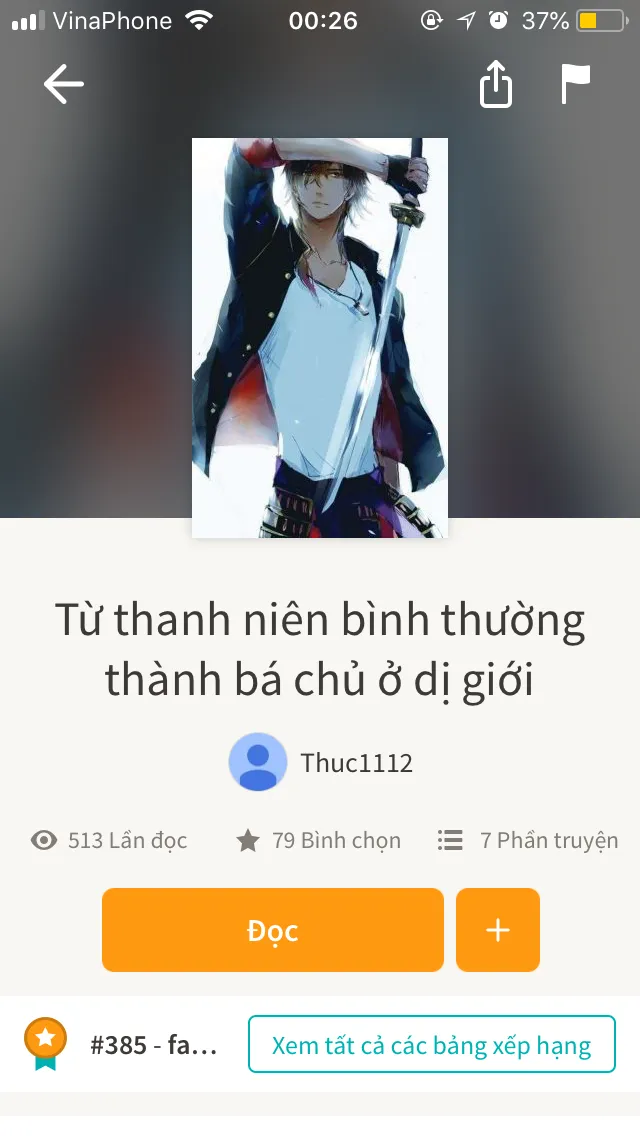Open the 7 Phần truyện chapter list
The height and width of the screenshot is (1136, 640).
[528, 841]
